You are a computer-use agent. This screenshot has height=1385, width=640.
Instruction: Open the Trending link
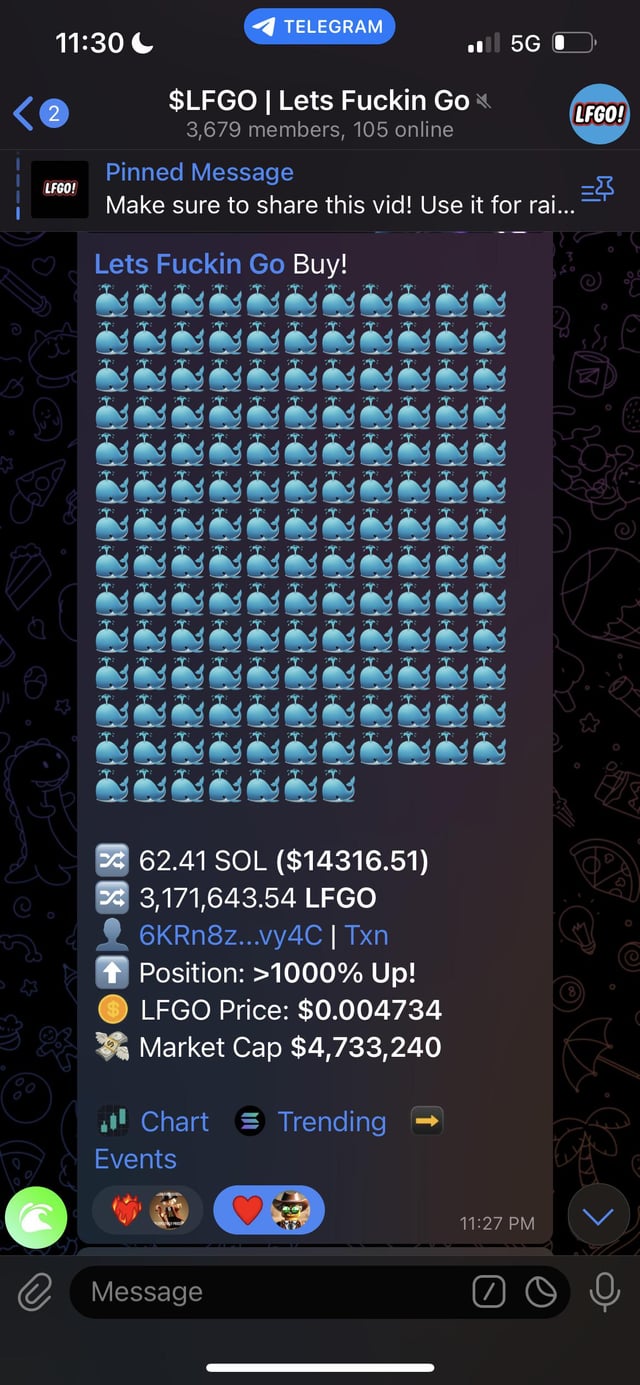331,1122
